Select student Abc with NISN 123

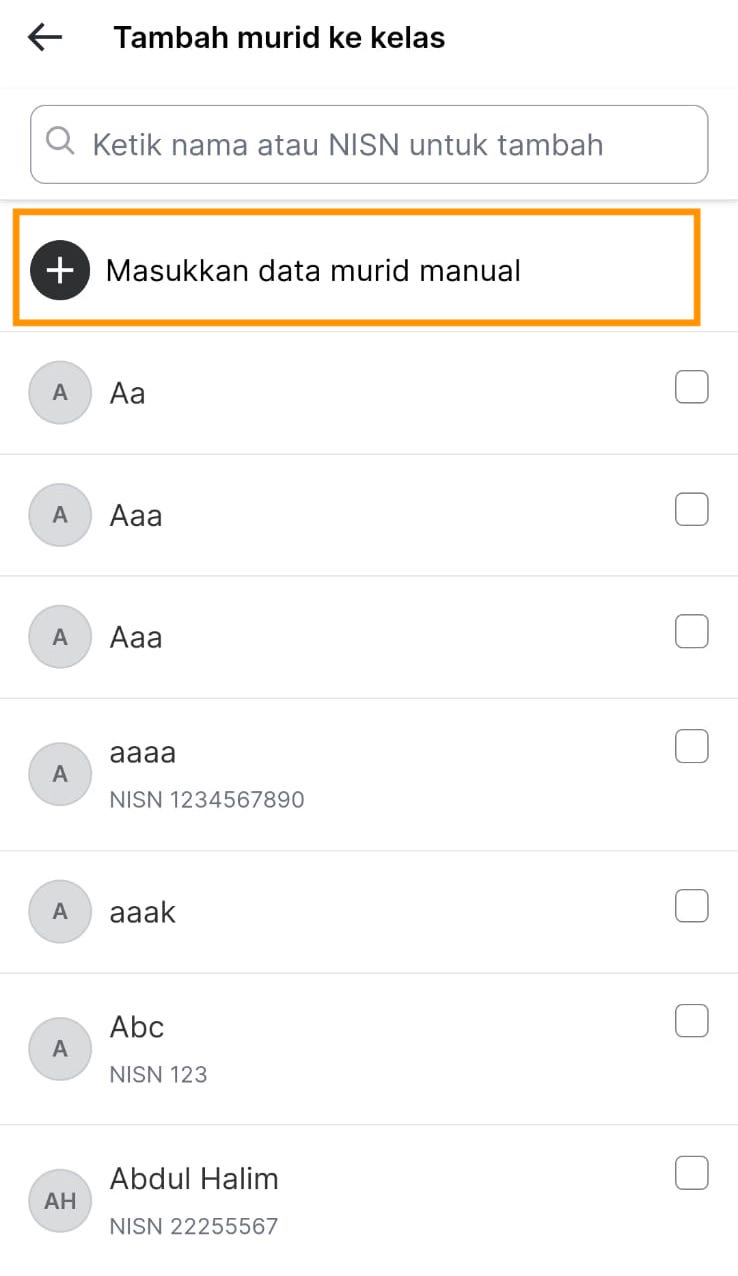[x=692, y=1021]
